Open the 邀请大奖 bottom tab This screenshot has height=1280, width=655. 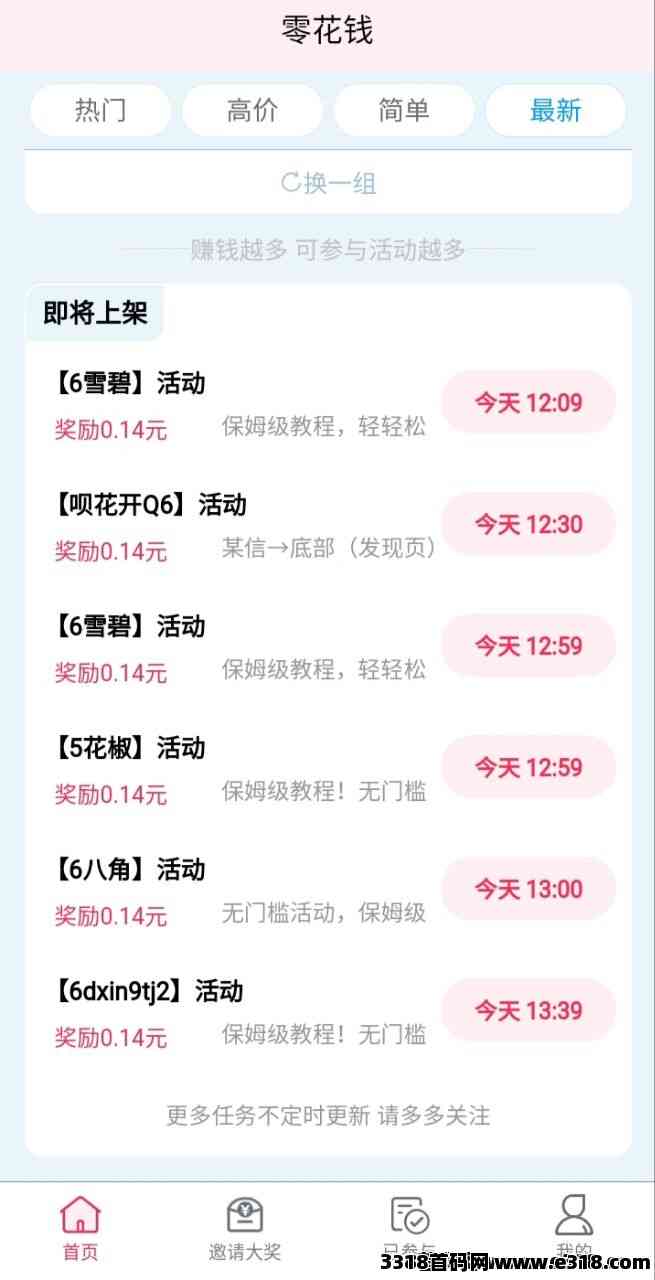(x=245, y=1226)
